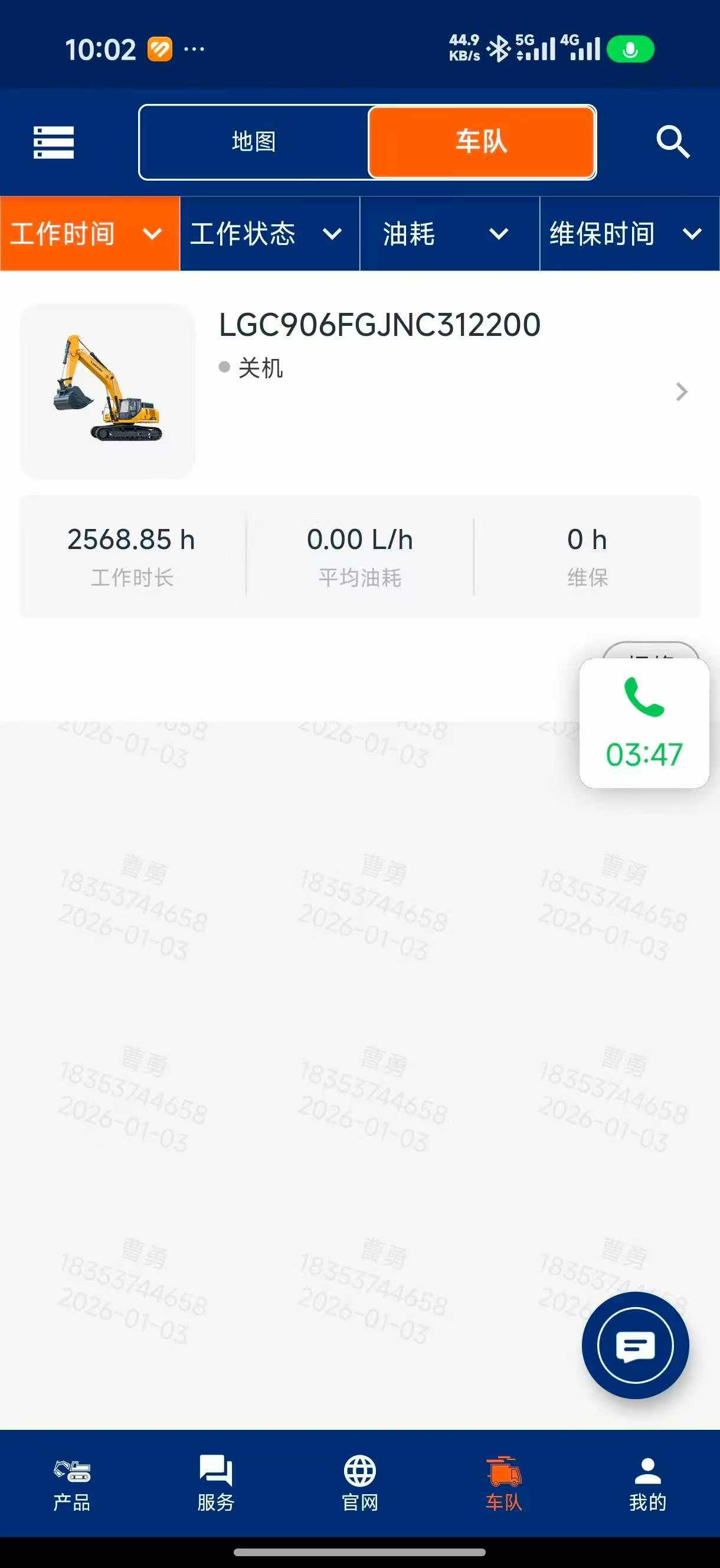Open machine details via the right chevron arrow

click(680, 393)
